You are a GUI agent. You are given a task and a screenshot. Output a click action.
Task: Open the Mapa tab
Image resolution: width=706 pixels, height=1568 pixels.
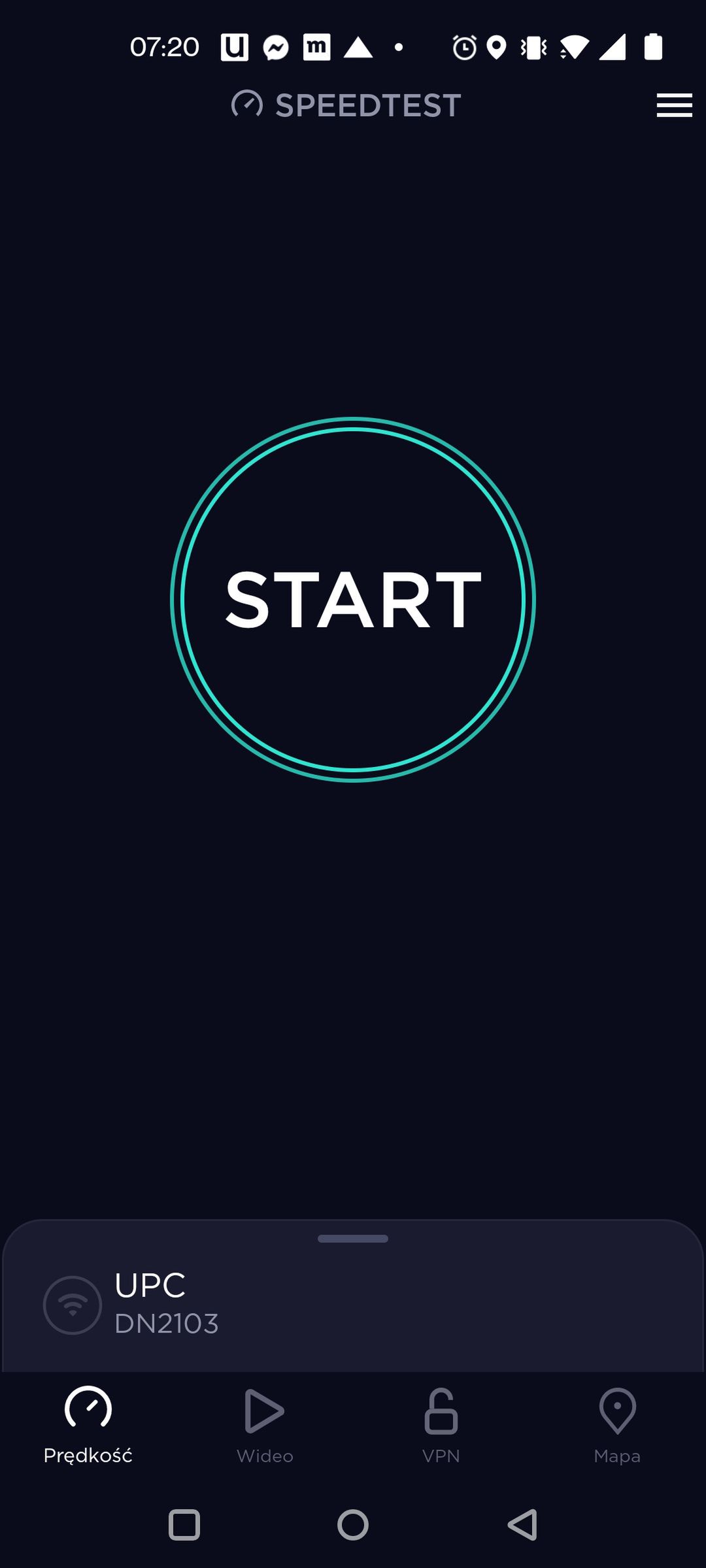(617, 1426)
